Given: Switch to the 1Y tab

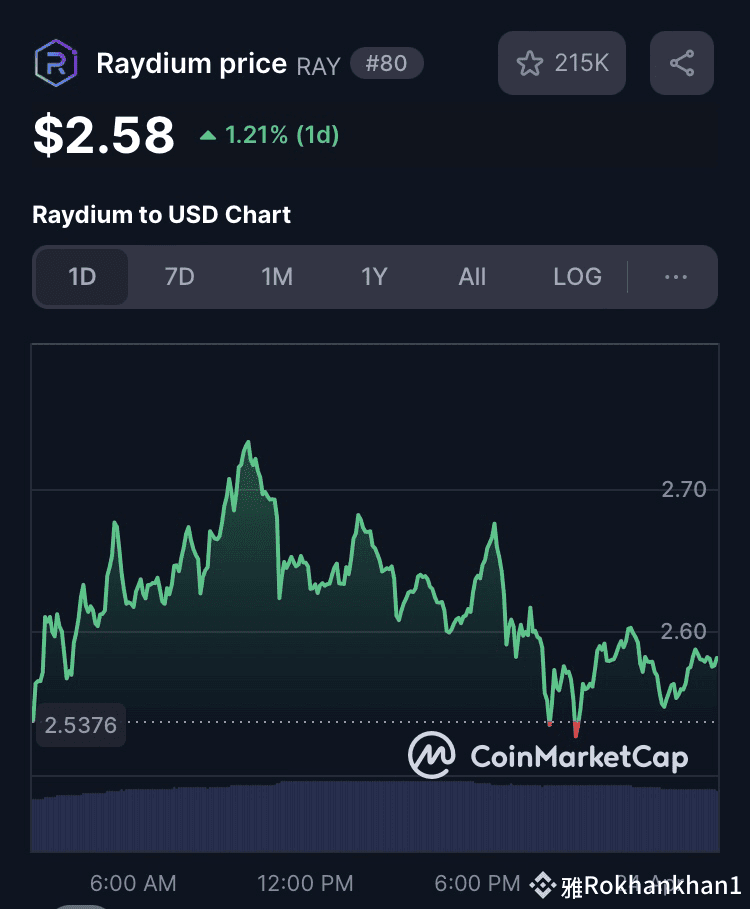Looking at the screenshot, I should (x=374, y=277).
